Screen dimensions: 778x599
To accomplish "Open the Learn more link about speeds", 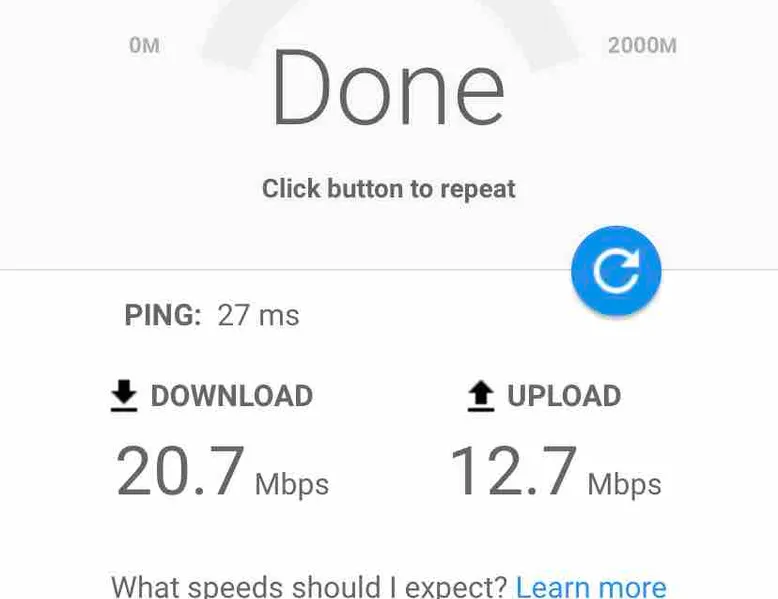I will tap(590, 585).
